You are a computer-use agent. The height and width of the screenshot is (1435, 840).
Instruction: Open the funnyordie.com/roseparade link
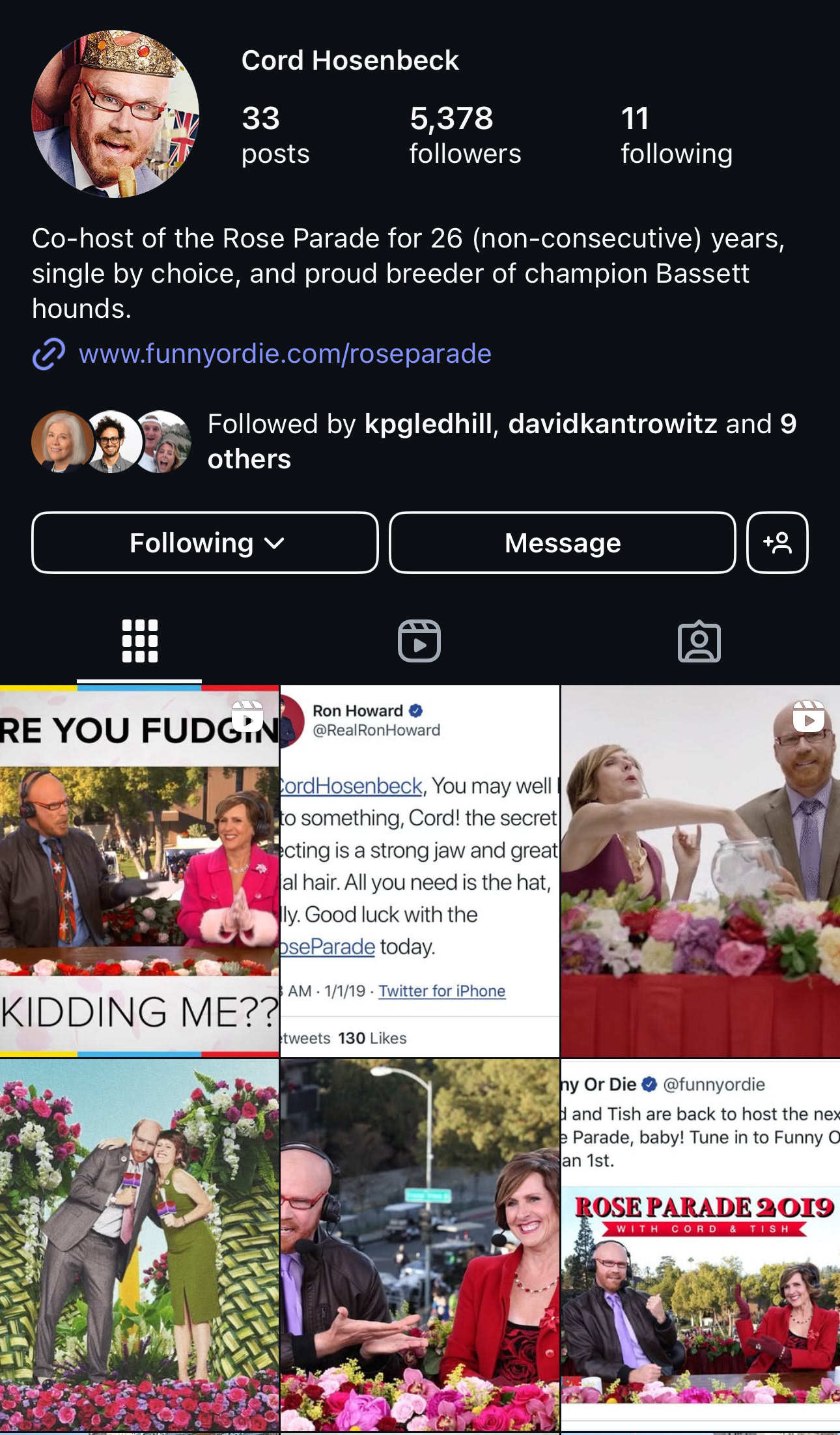(x=285, y=354)
